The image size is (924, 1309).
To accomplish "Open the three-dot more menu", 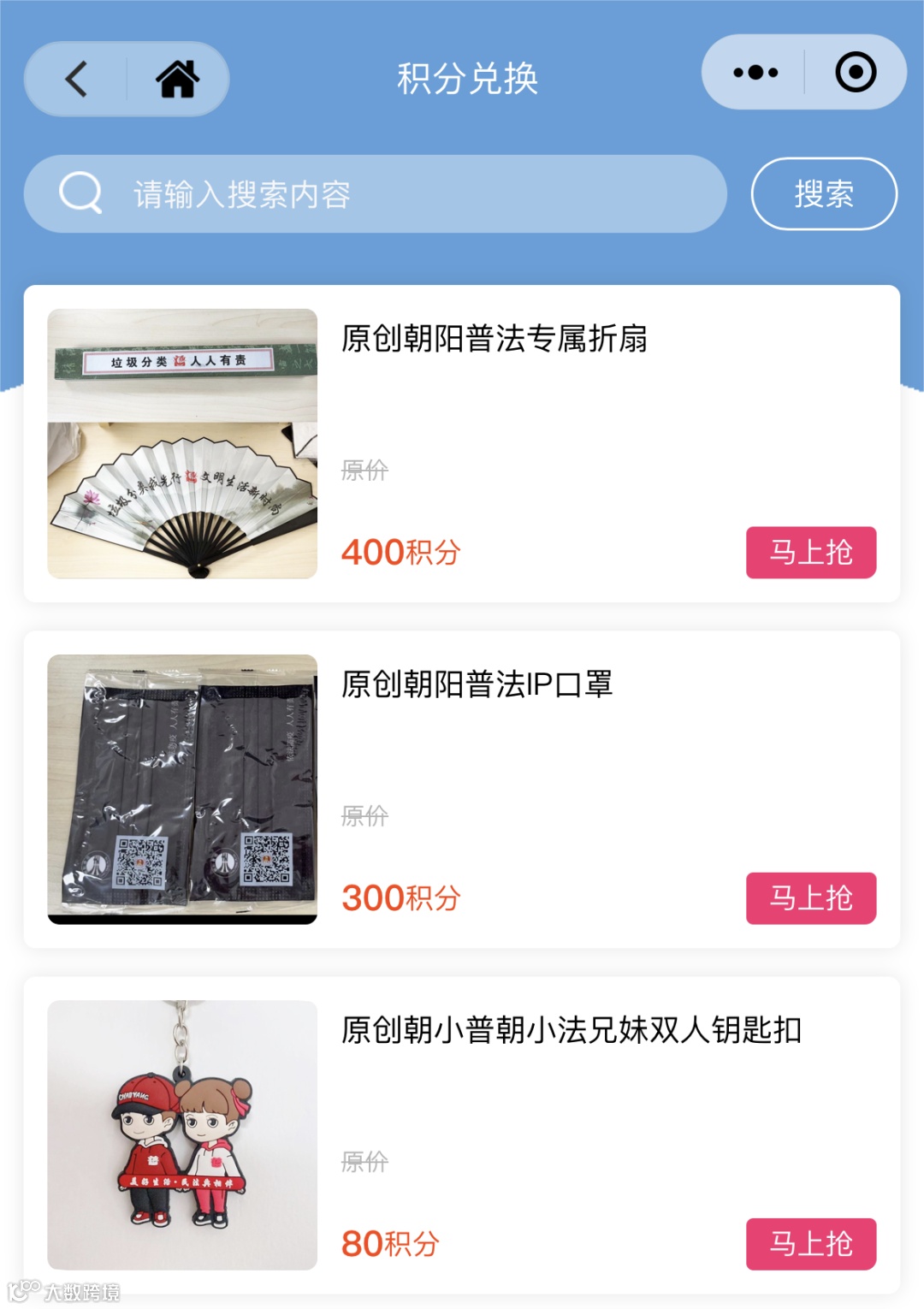I will click(x=755, y=73).
